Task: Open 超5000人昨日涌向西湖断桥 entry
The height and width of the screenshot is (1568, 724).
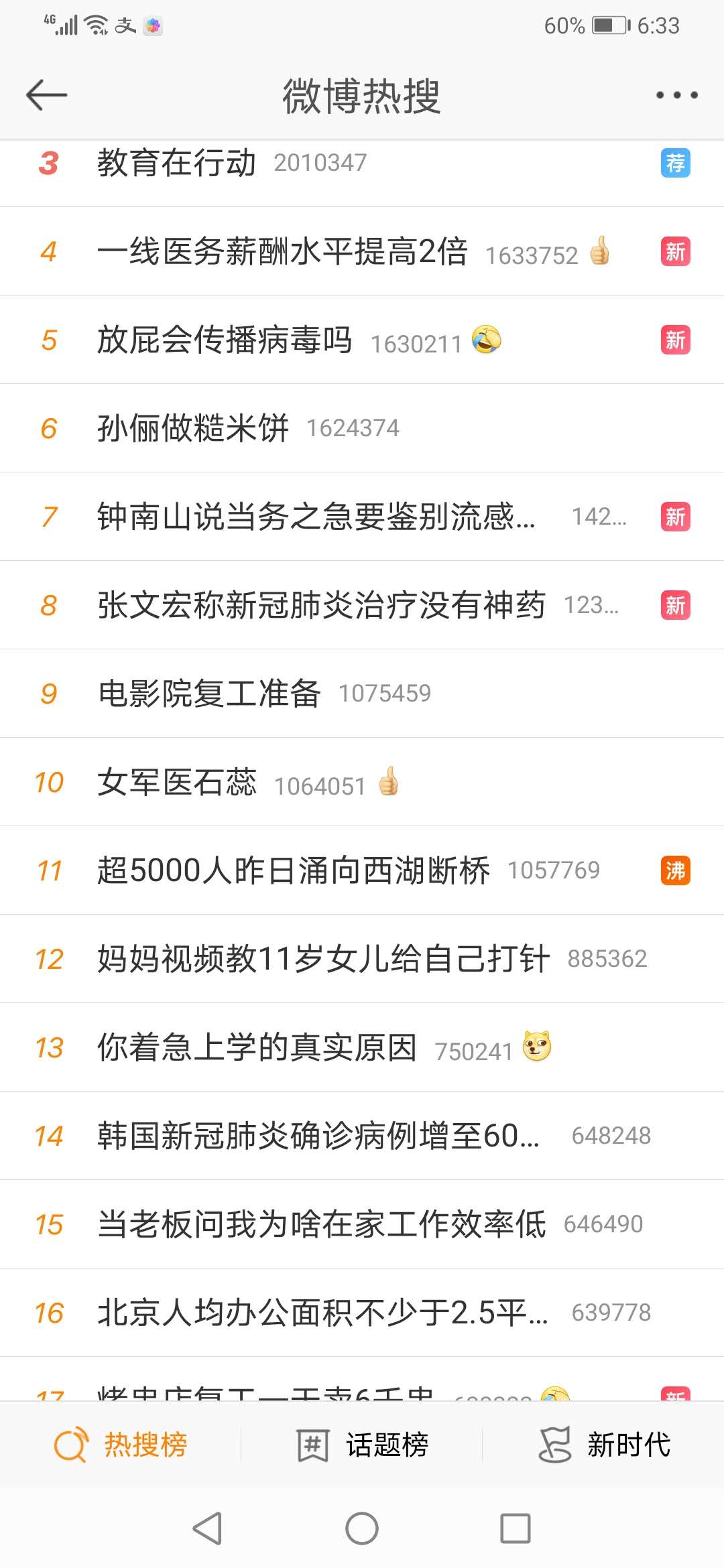Action: click(293, 870)
